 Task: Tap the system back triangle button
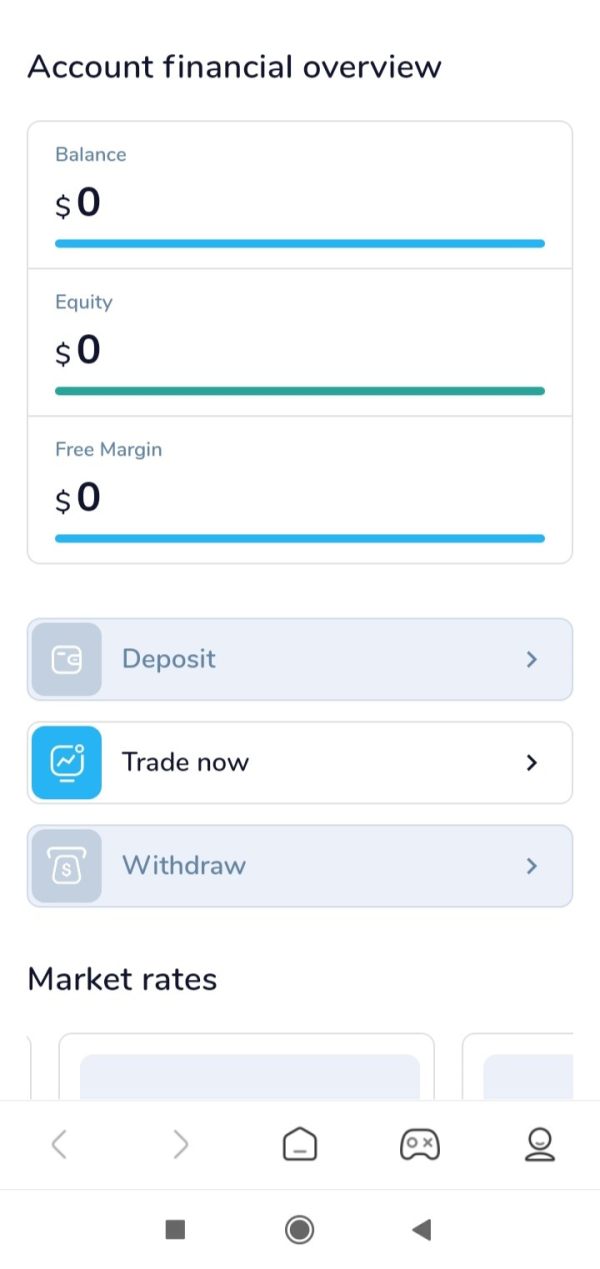click(422, 1229)
